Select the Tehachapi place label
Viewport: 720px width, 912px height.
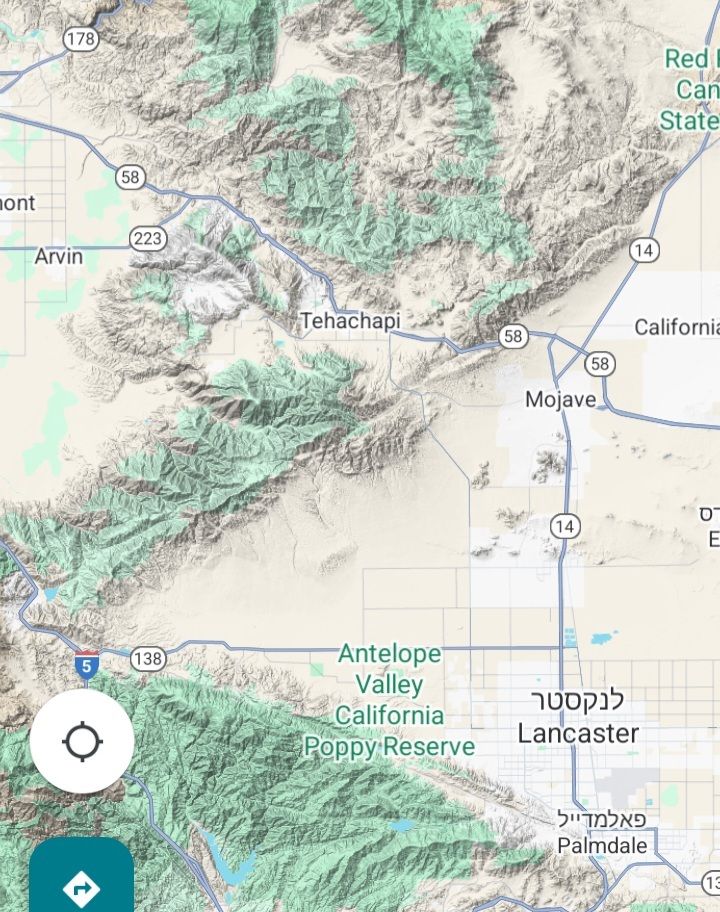tap(350, 321)
